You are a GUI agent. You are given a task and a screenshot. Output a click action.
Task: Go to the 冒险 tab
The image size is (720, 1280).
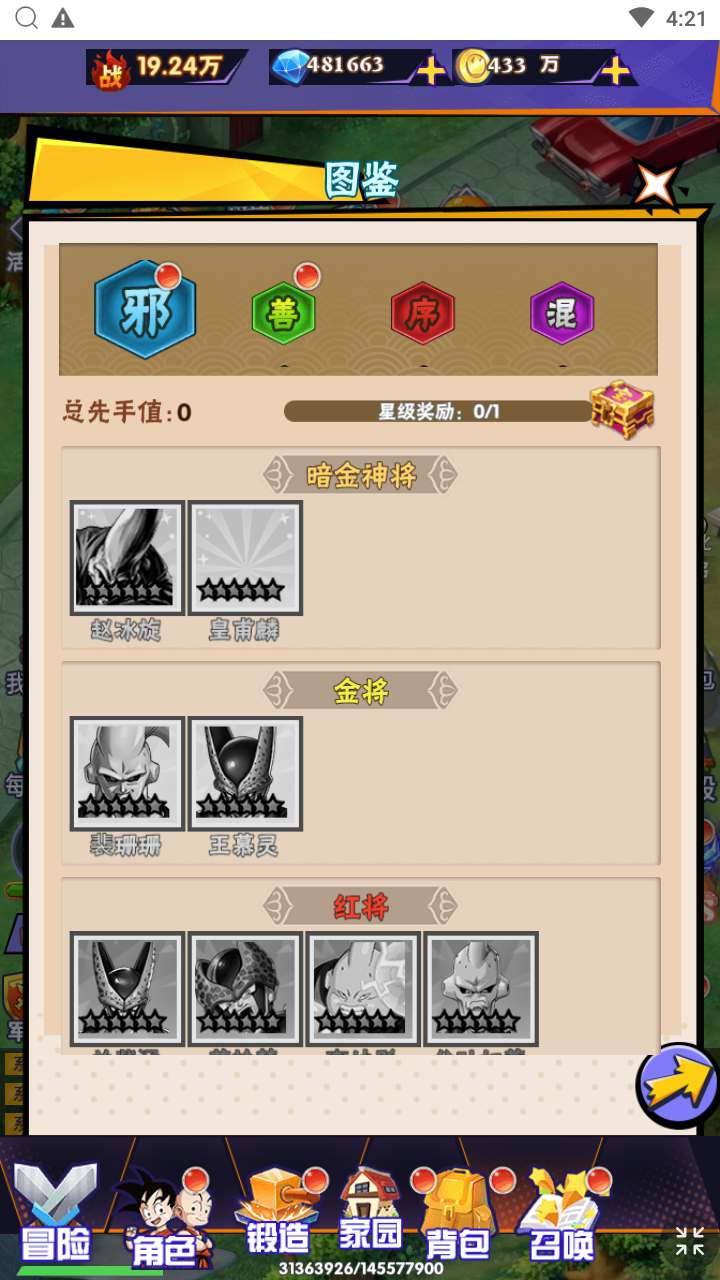(56, 1215)
